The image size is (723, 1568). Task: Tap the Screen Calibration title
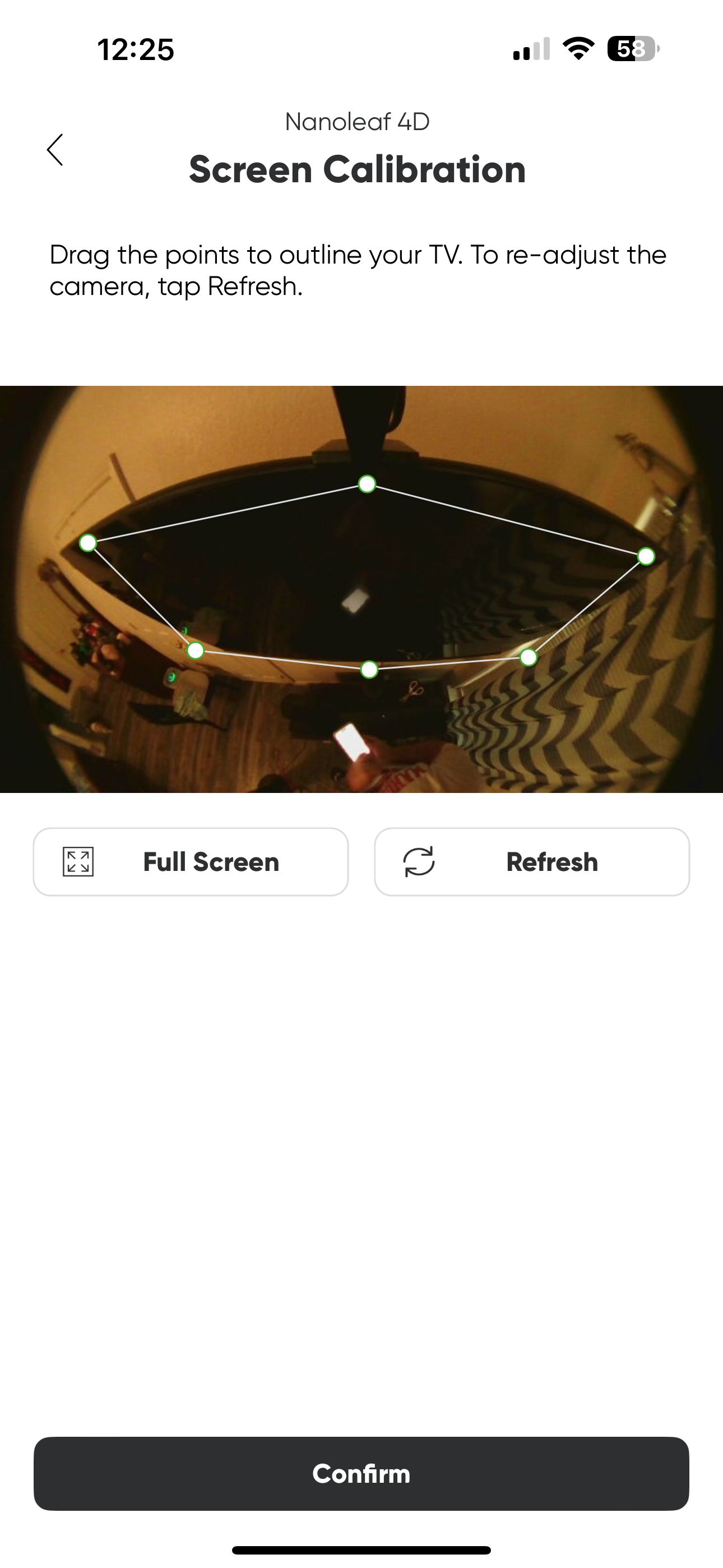(358, 170)
